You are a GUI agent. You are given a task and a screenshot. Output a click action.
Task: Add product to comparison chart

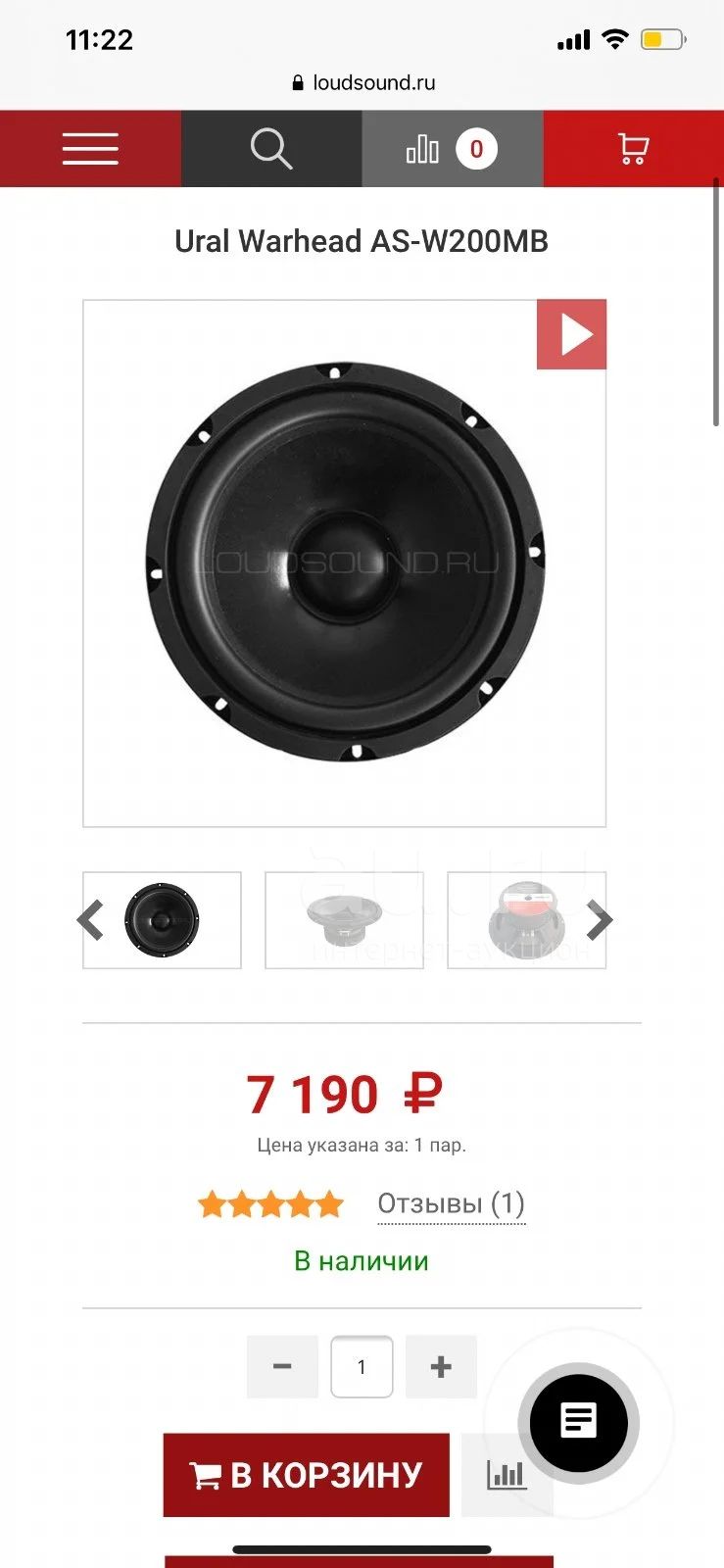click(x=507, y=1475)
